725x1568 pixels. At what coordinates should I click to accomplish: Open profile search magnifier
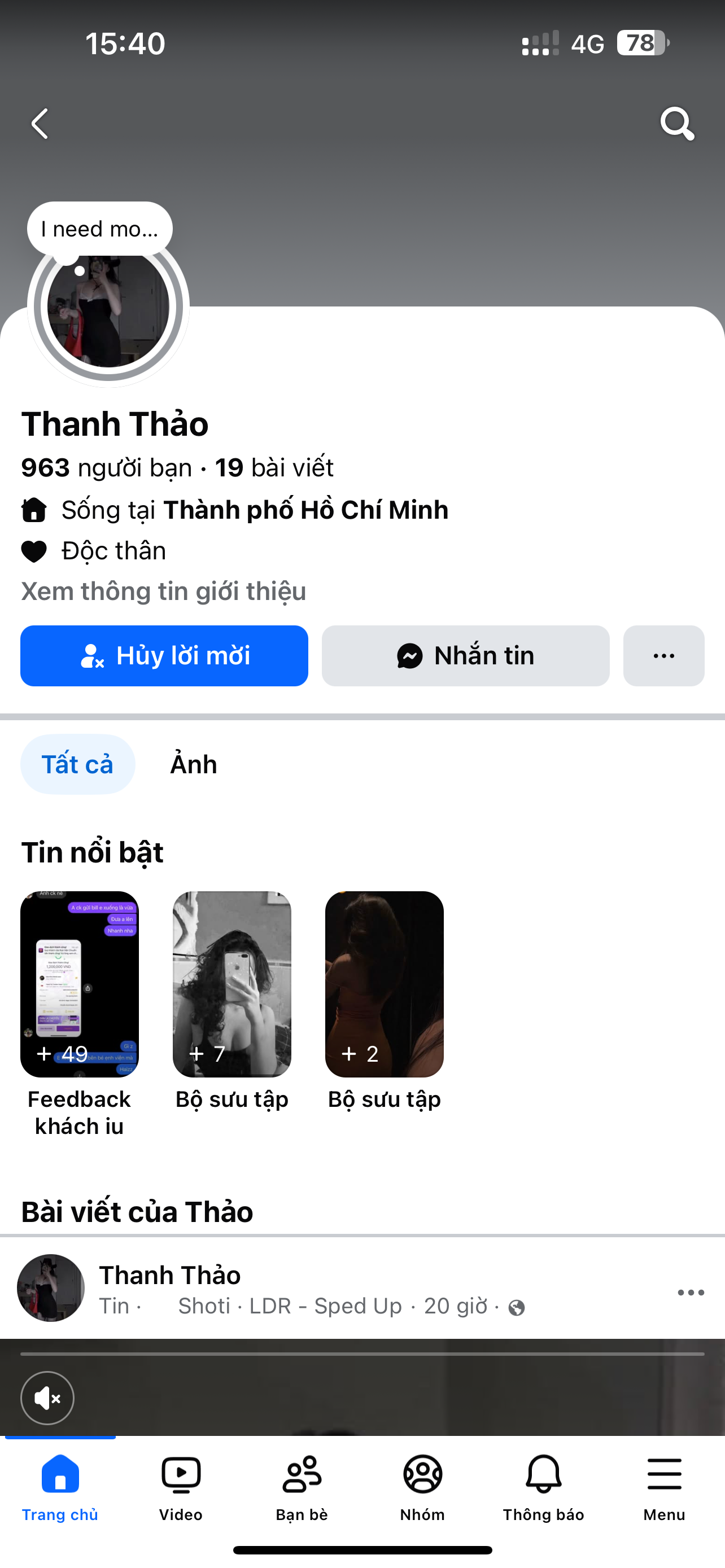(x=676, y=124)
